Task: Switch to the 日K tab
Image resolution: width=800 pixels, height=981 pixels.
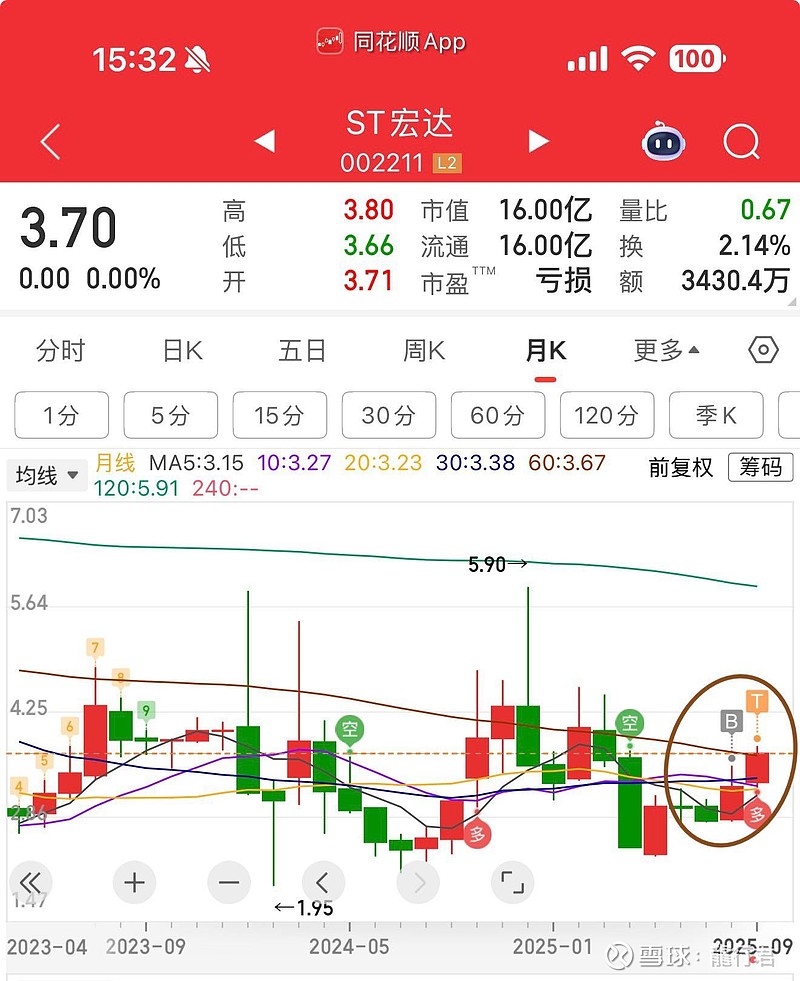Action: 183,350
